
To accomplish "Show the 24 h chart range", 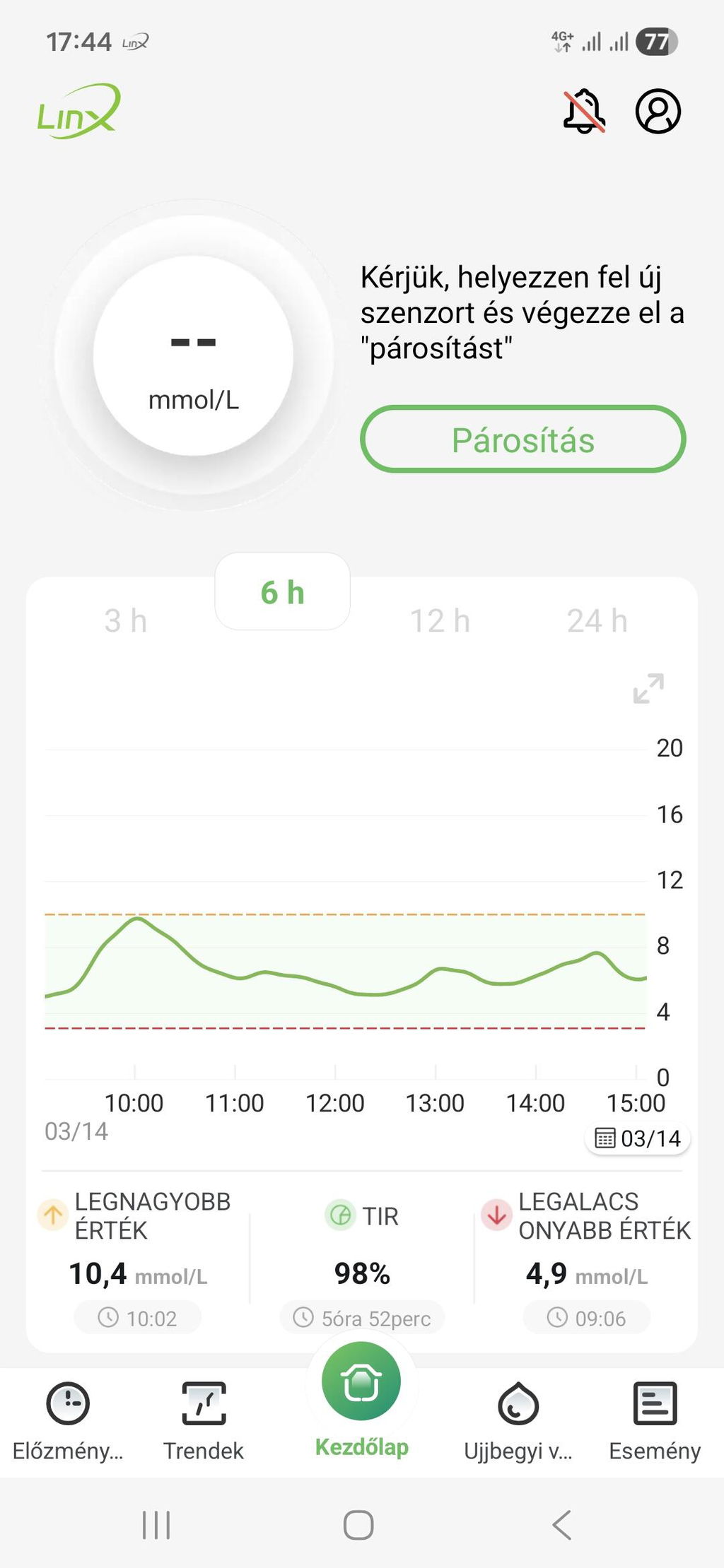I will pos(597,621).
